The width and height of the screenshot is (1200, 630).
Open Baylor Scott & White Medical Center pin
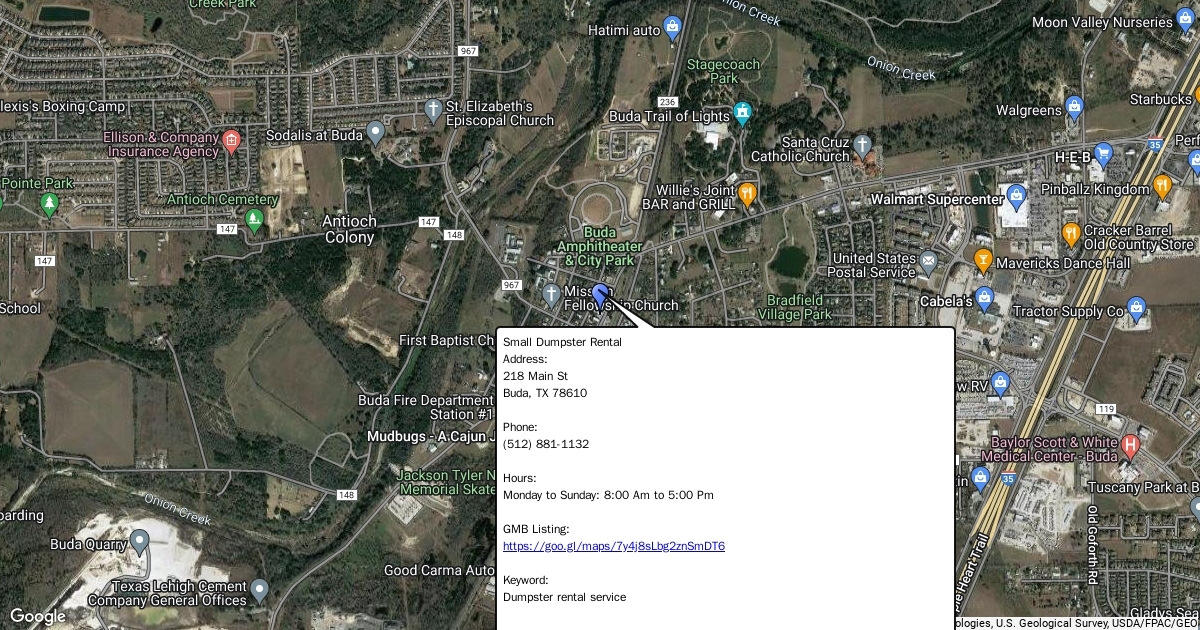(x=1131, y=446)
